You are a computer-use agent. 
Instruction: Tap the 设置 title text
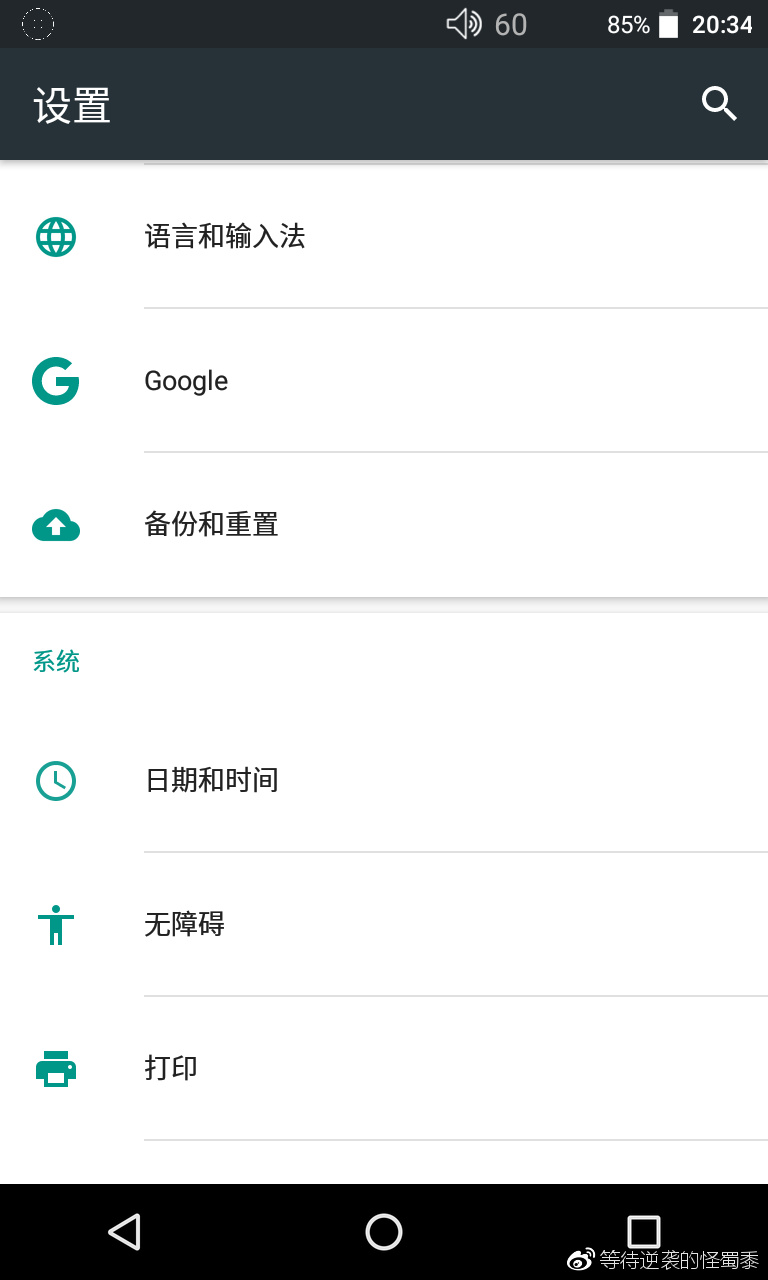(71, 106)
